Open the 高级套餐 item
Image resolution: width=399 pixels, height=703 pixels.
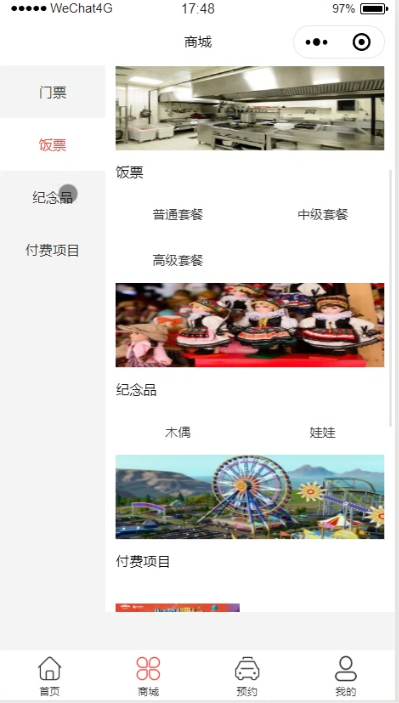point(178,260)
